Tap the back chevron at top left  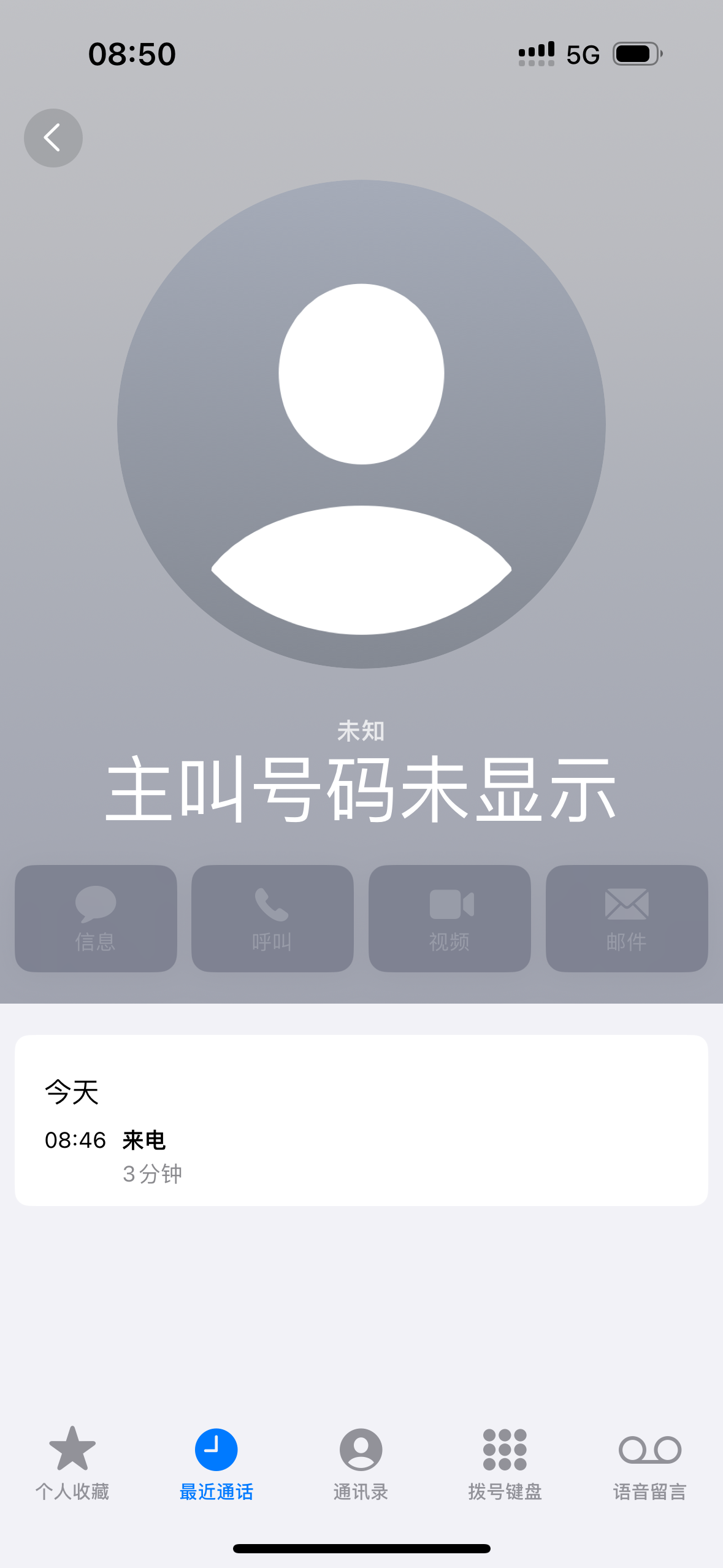(53, 138)
